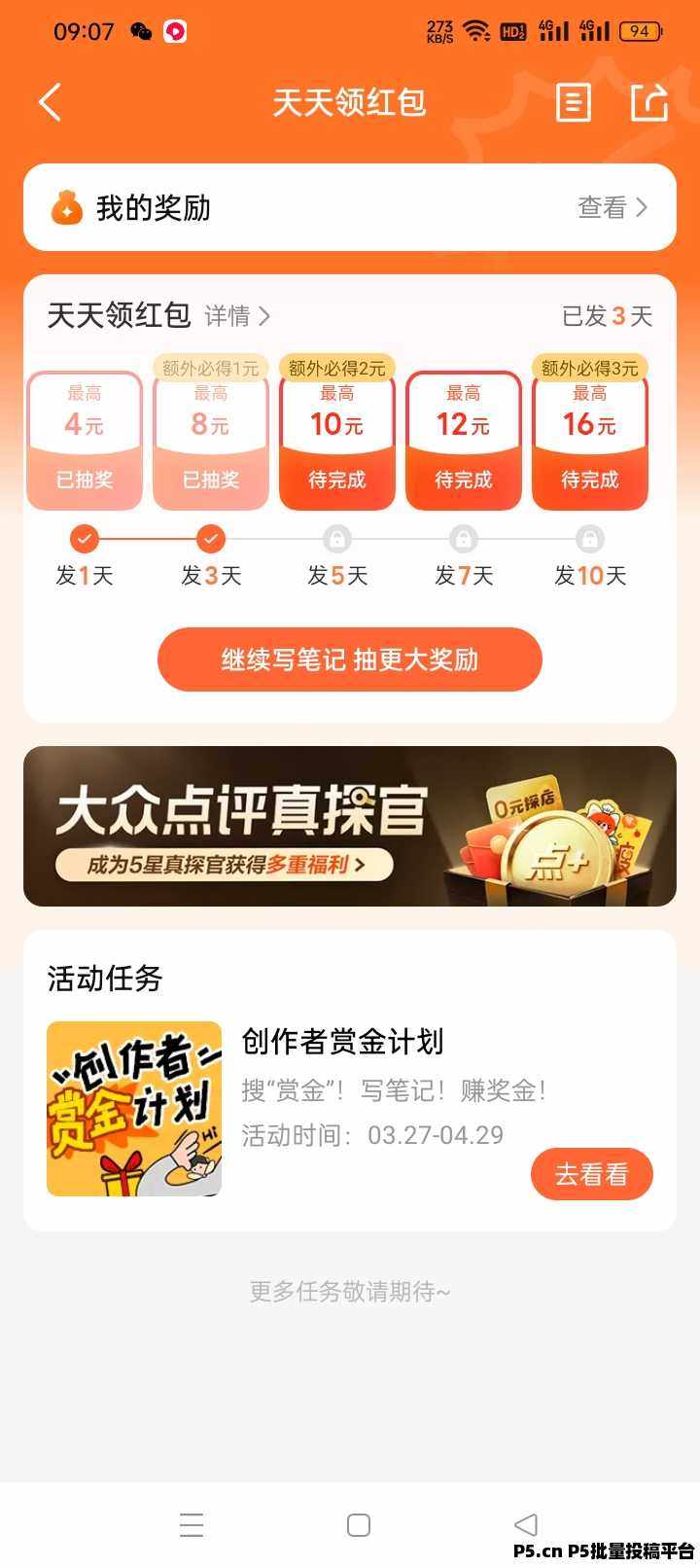Screen dimensions: 700x1568
Task: Select the 最高10元 待完成 reward card
Action: point(337,440)
